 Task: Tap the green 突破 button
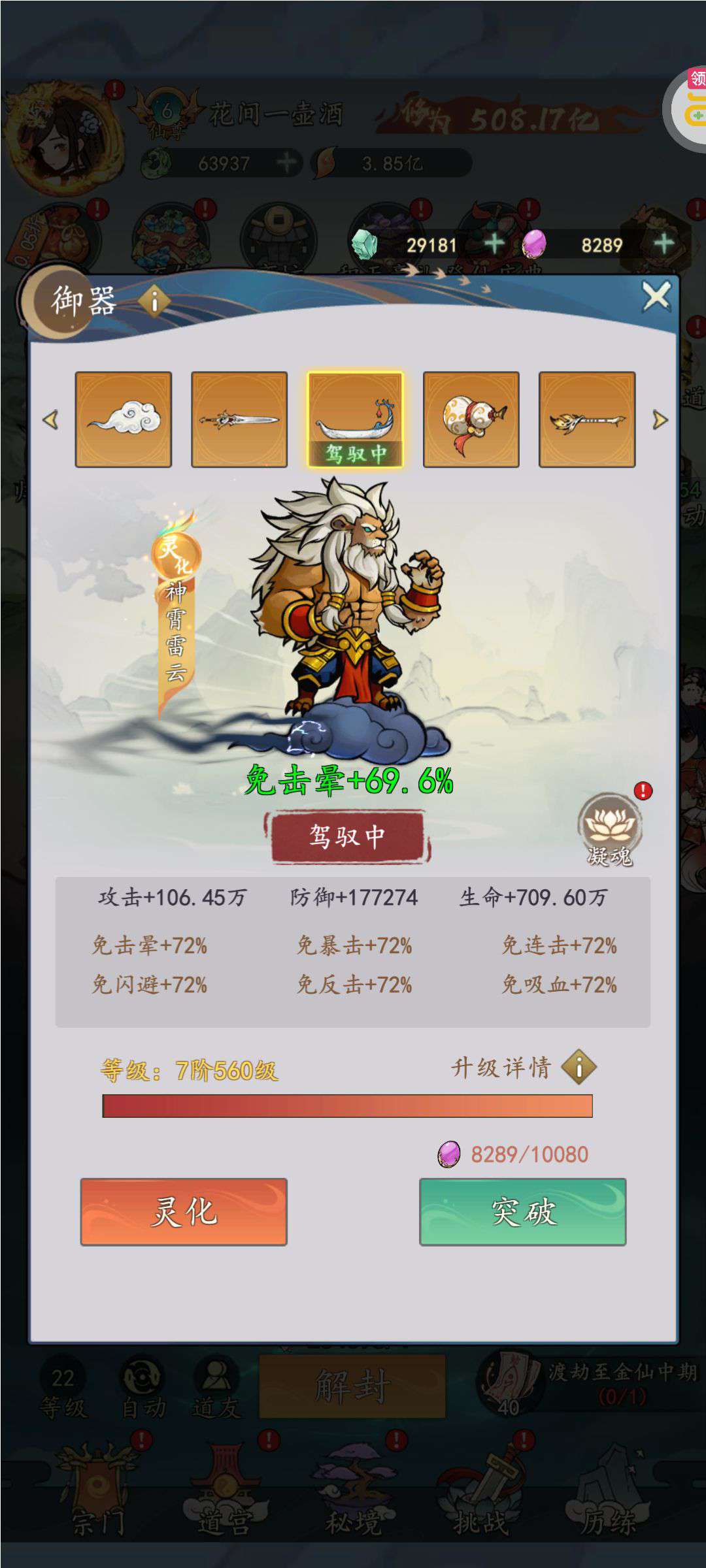(x=523, y=1212)
